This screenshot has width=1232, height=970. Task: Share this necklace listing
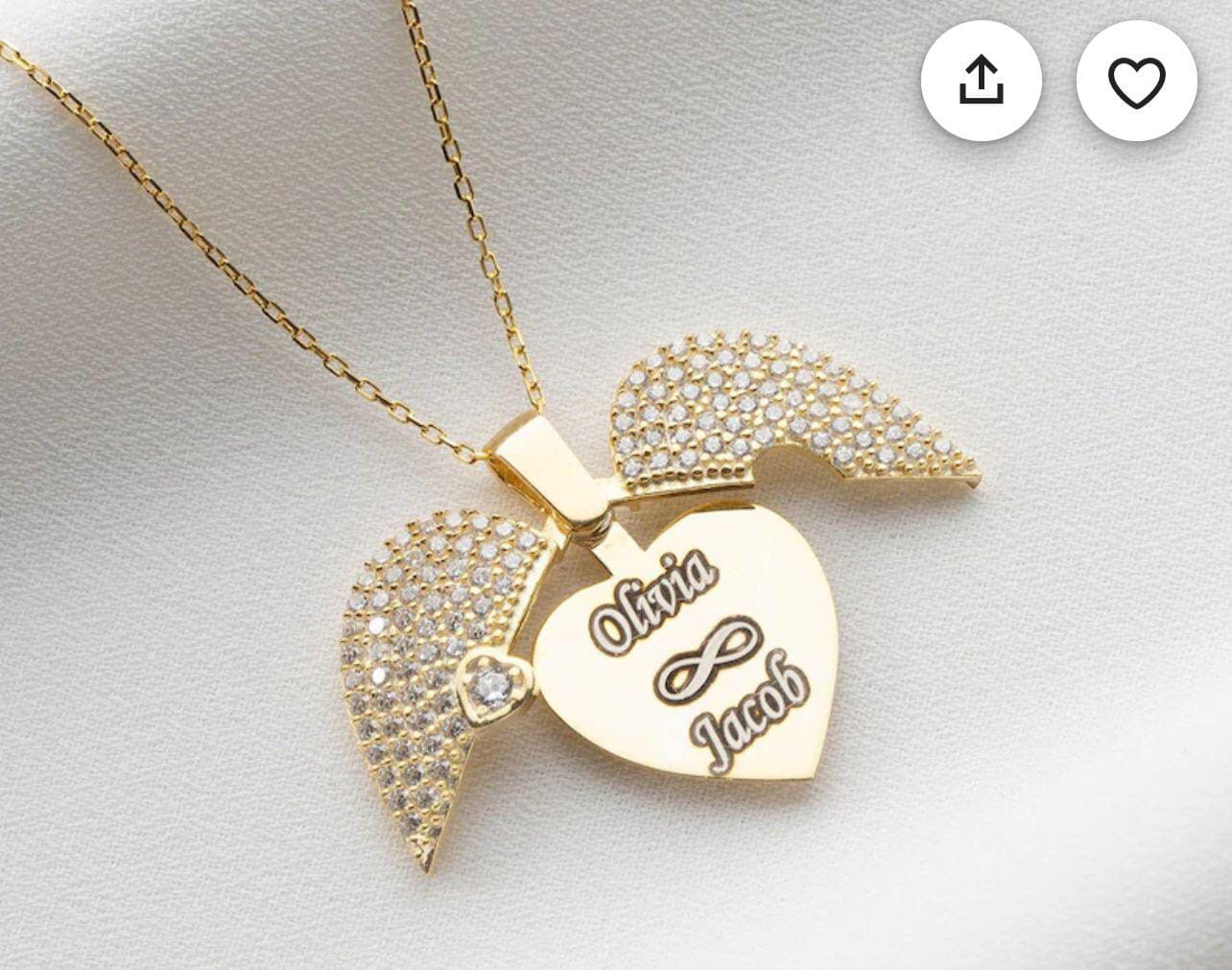point(981,81)
